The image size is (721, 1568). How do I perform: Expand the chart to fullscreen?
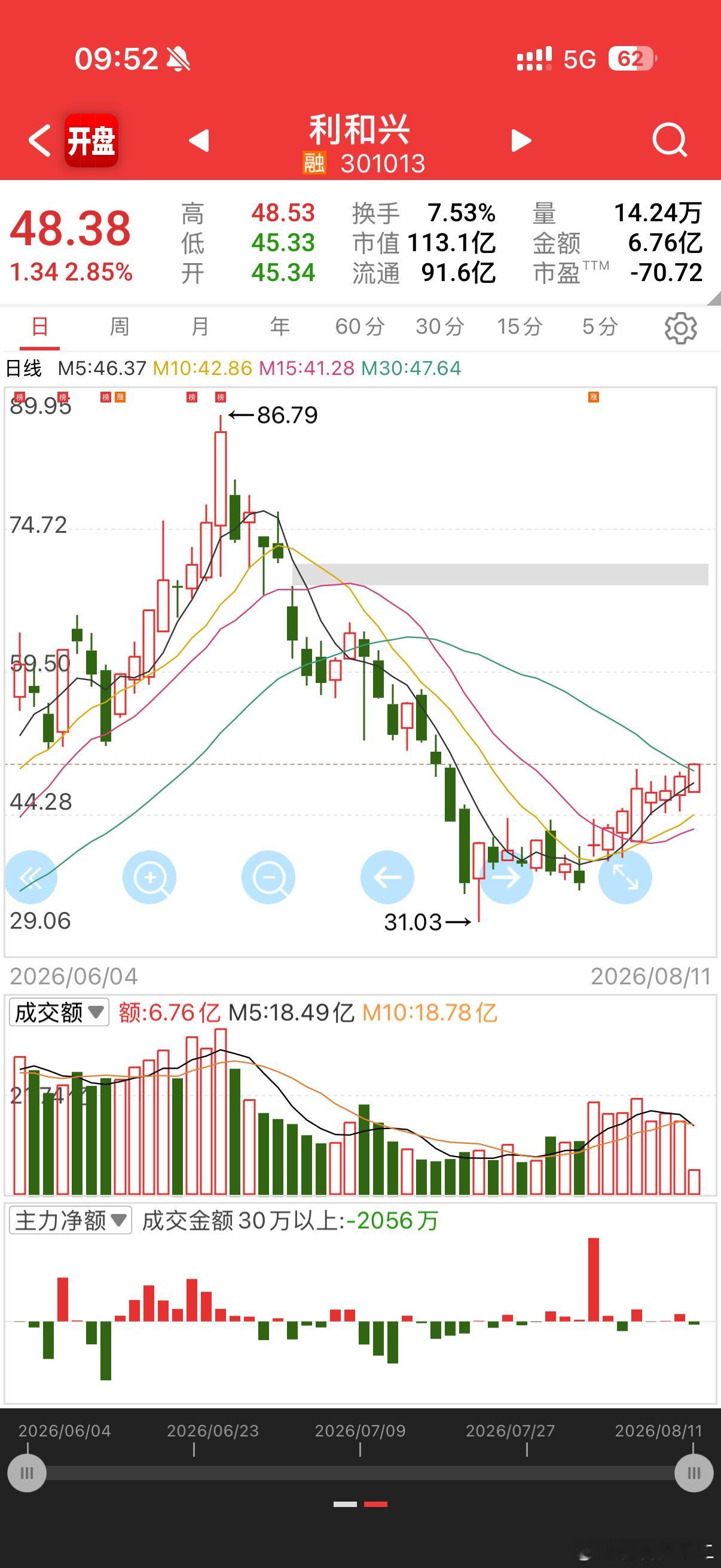coord(625,877)
